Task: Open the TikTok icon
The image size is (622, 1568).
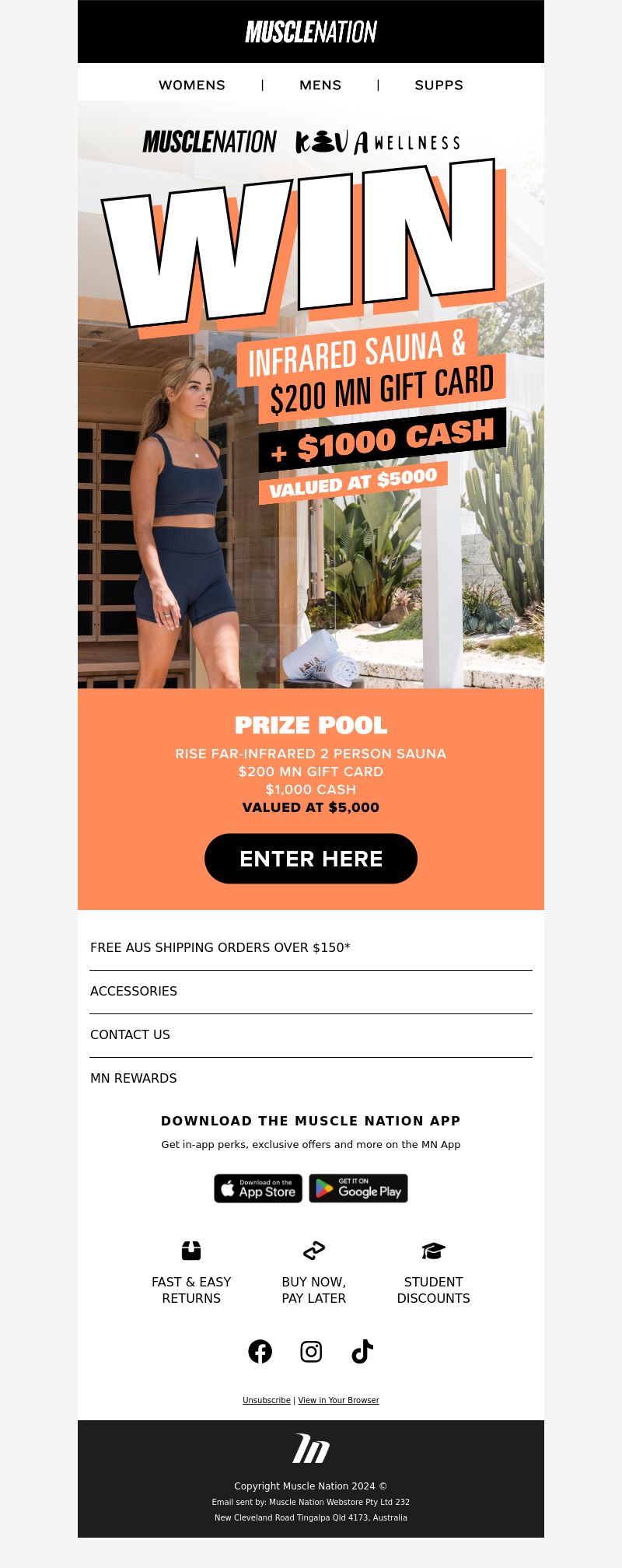Action: point(362,1352)
